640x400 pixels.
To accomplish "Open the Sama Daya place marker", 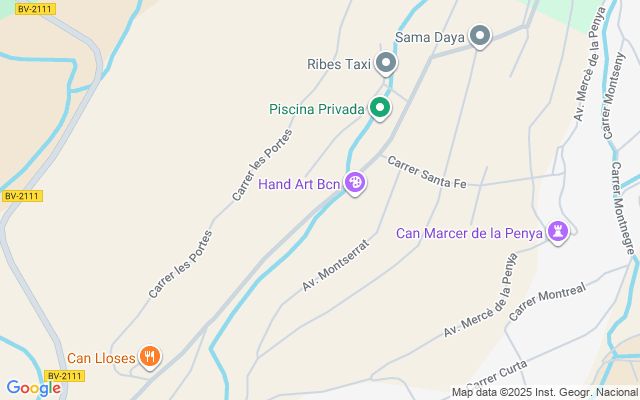I will point(480,37).
